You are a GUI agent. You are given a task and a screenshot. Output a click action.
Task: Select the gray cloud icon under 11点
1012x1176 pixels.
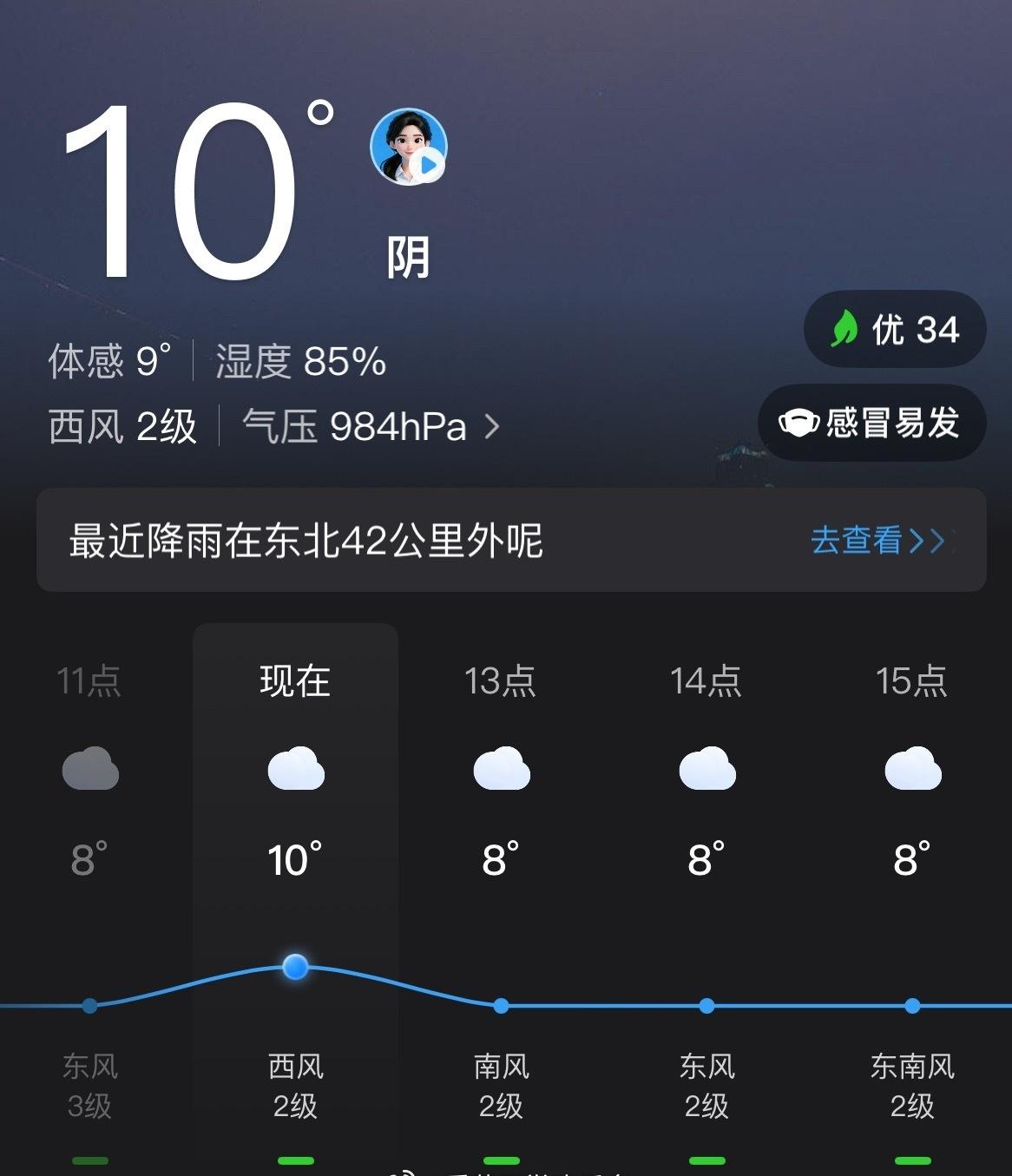89,768
